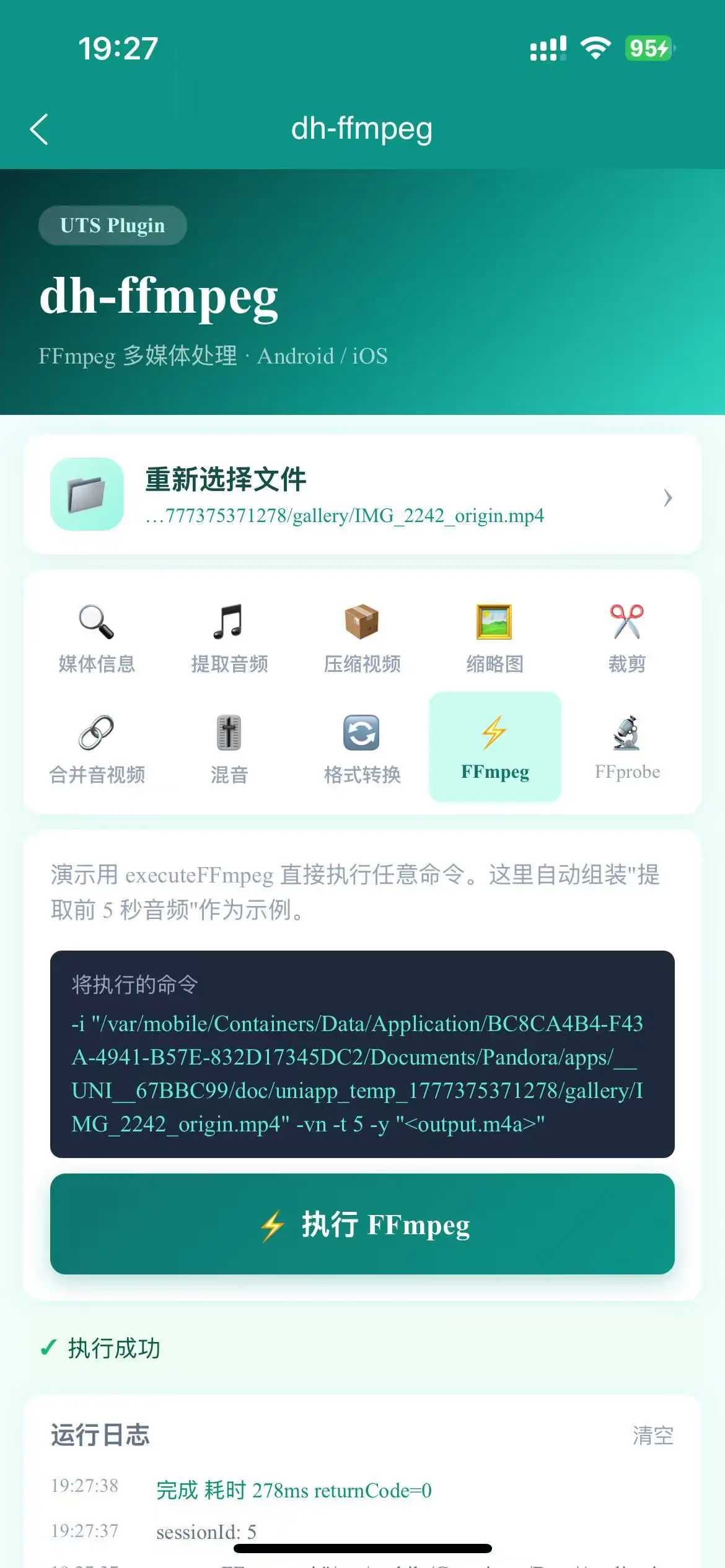This screenshot has height=1568, width=725.
Task: Select the FFmpeg command tab
Action: coord(494,747)
